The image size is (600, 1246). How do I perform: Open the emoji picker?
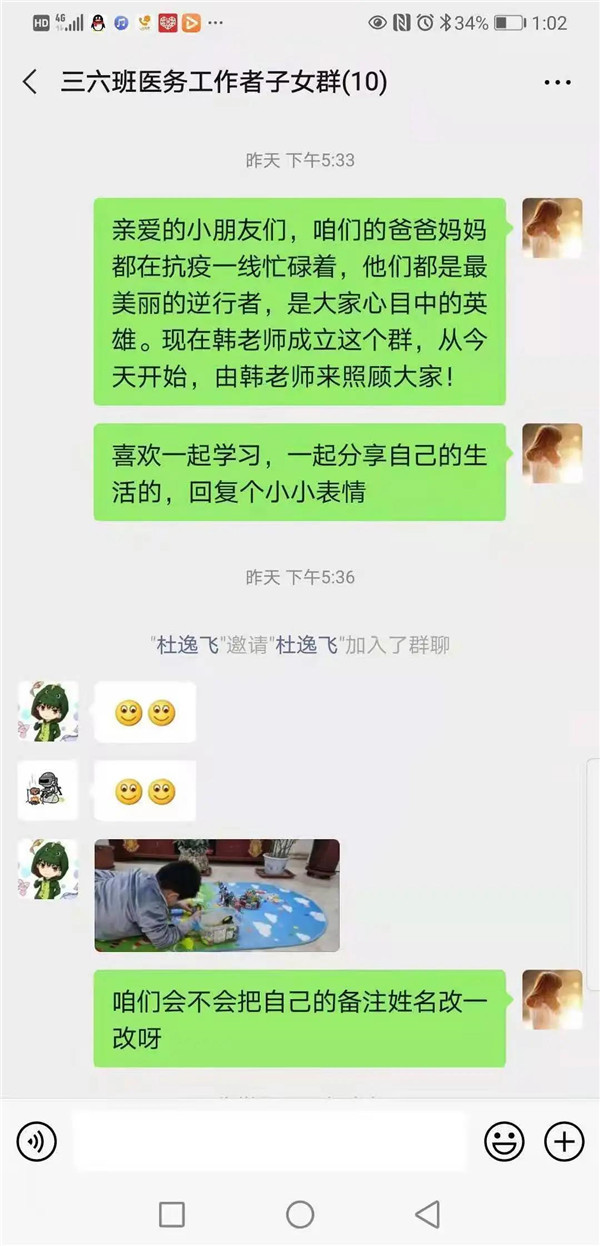click(505, 1140)
